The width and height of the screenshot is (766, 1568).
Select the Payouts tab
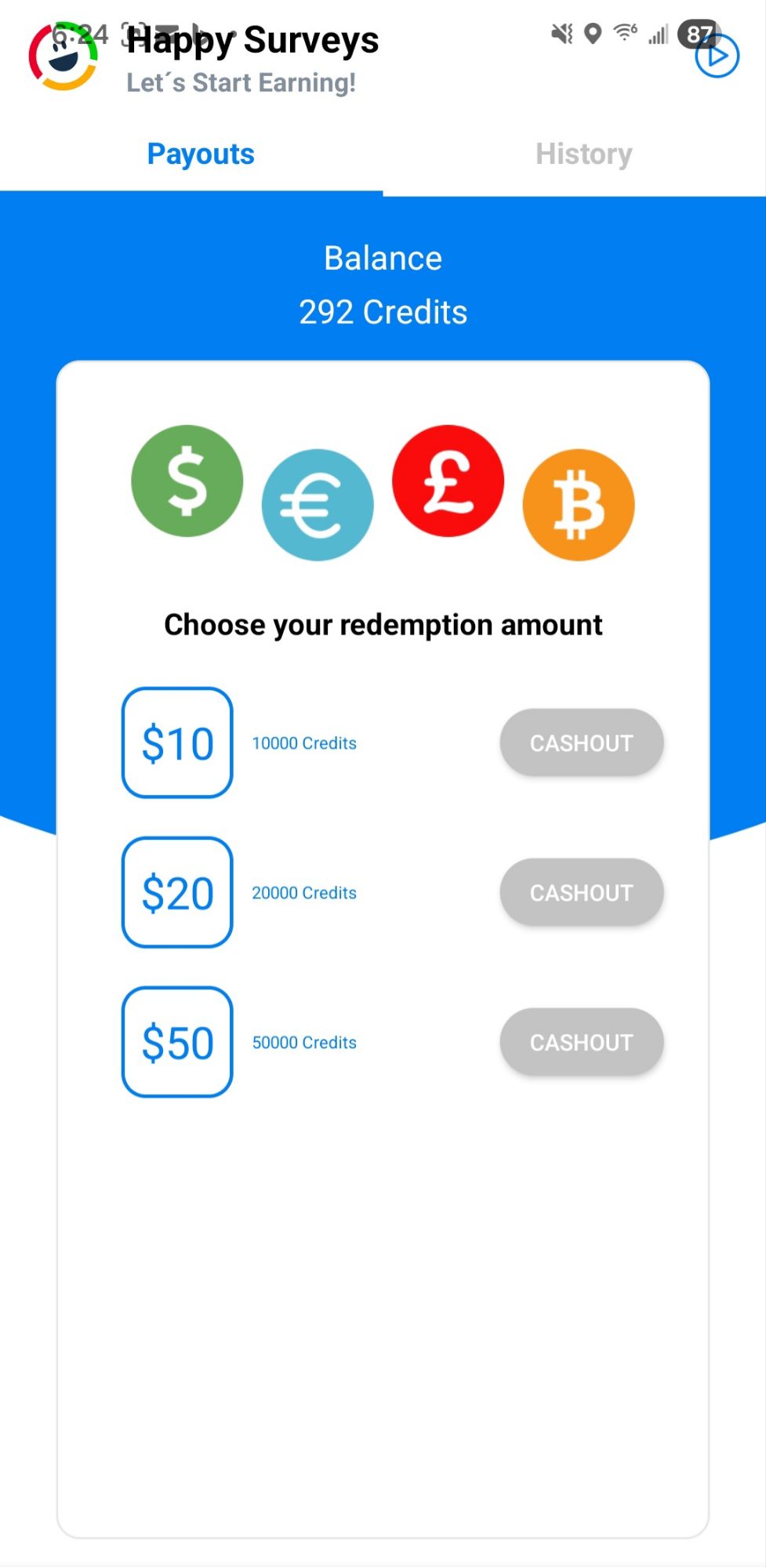(201, 154)
